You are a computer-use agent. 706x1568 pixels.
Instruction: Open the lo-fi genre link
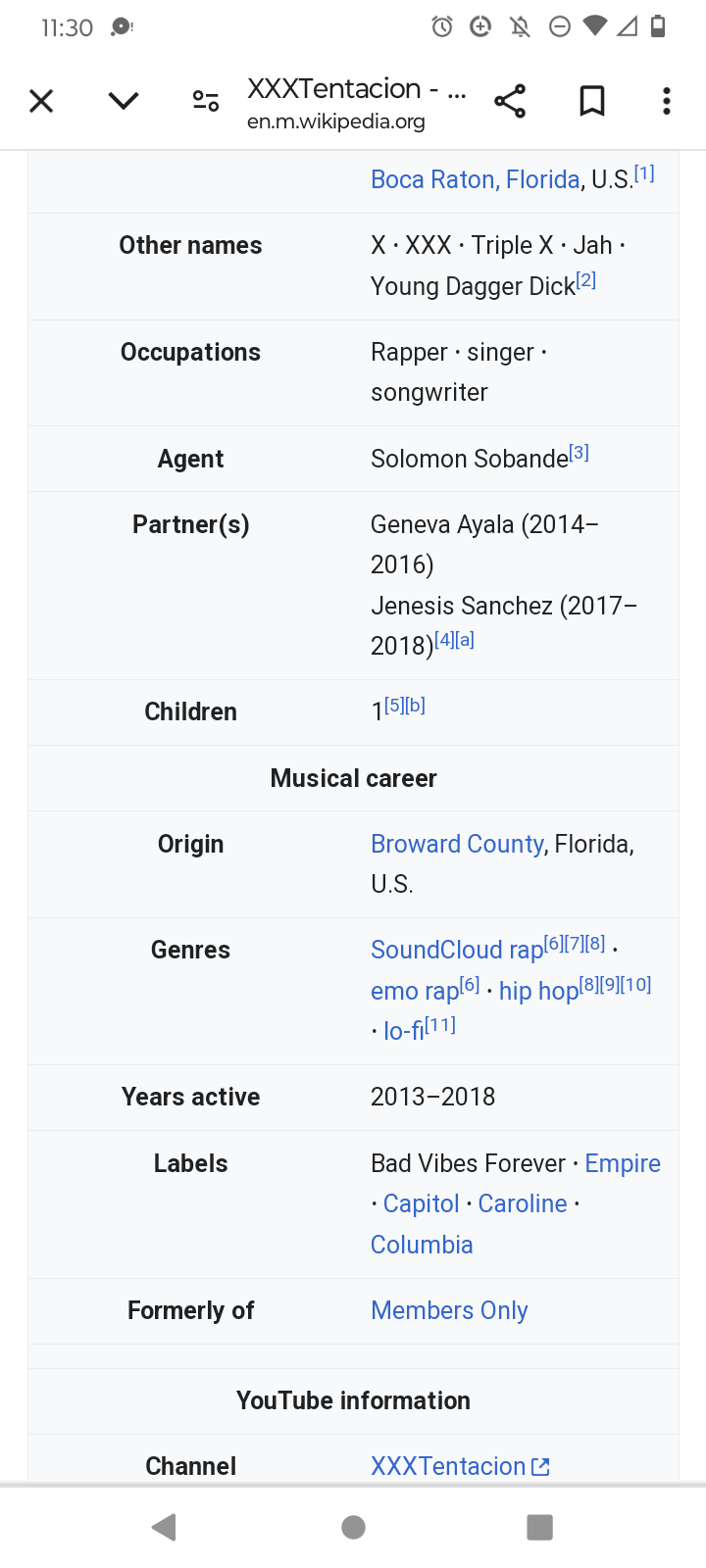(x=404, y=1031)
